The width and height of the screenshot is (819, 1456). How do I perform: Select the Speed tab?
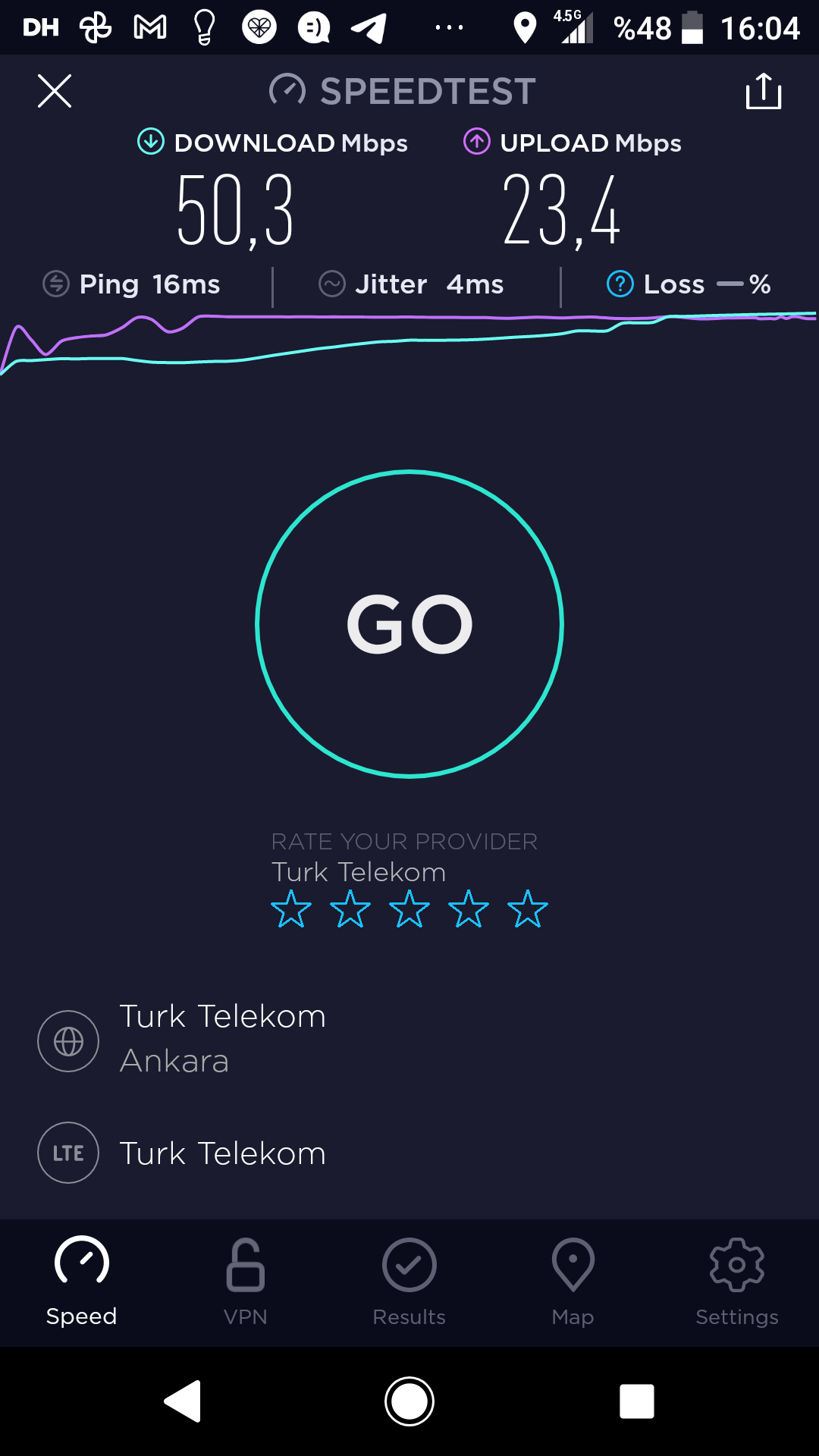[x=82, y=1282]
